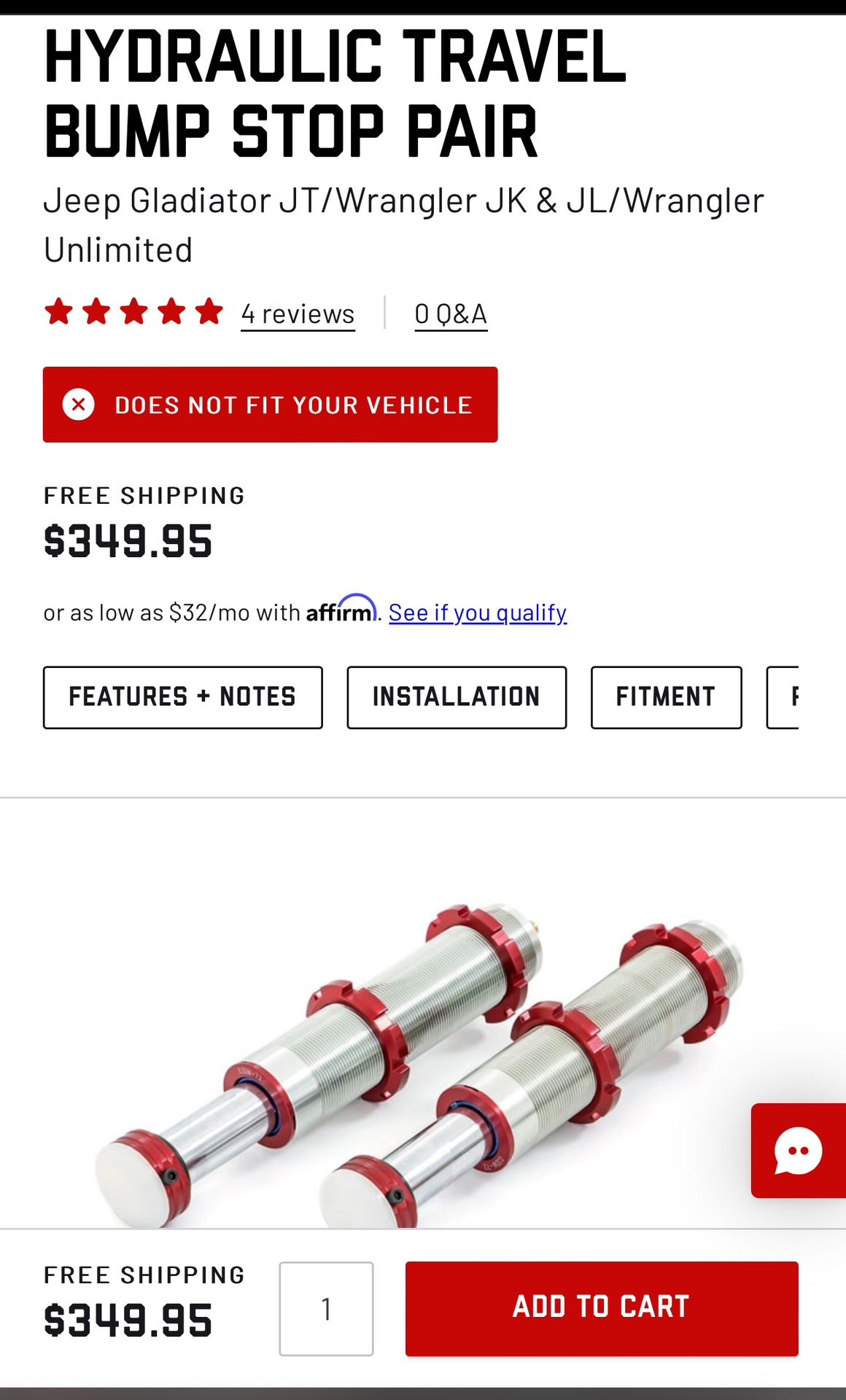The height and width of the screenshot is (1400, 846).
Task: Open the 0 Q&A link
Action: 451,314
